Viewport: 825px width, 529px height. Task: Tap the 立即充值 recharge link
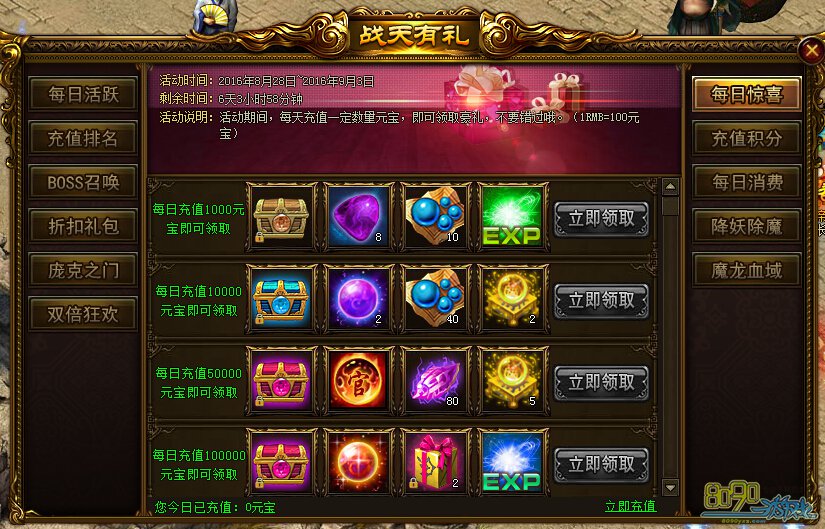pyautogui.click(x=630, y=506)
